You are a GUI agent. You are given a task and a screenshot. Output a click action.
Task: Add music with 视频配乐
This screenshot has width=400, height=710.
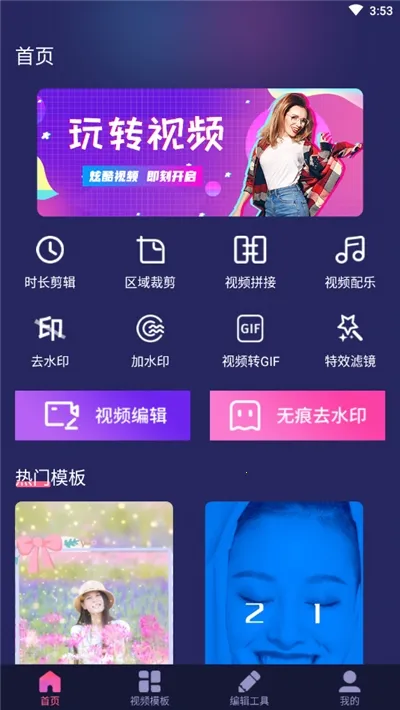point(350,262)
